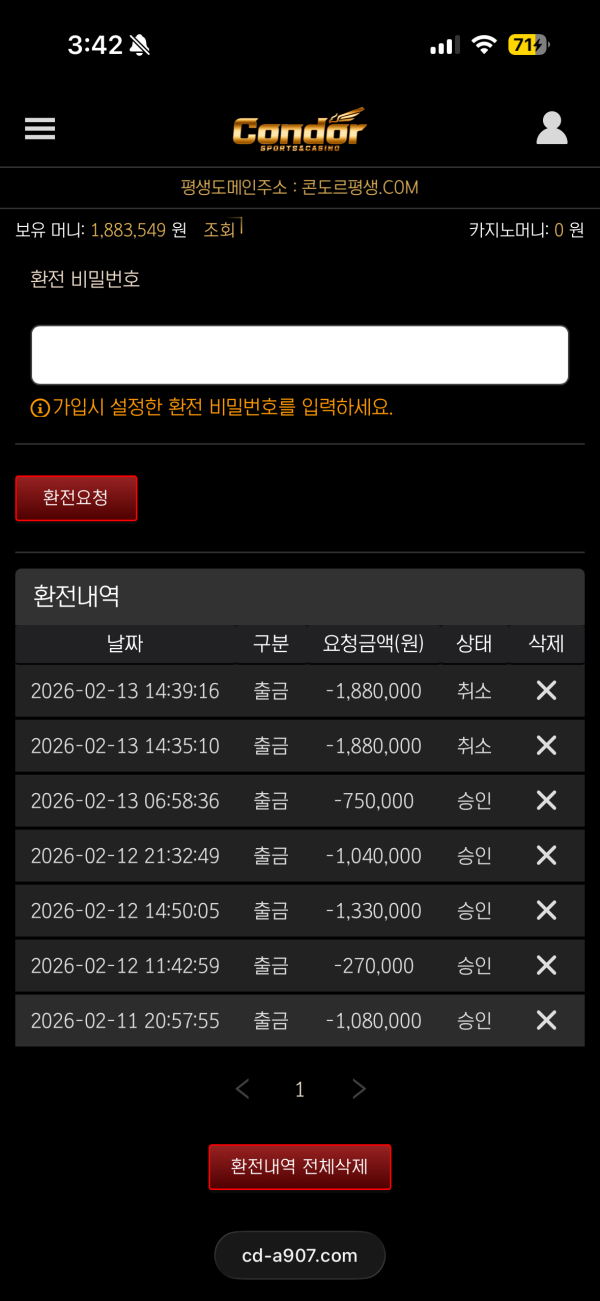
Task: Remove the 2026-02-12 14:50:05 entry
Action: point(546,910)
